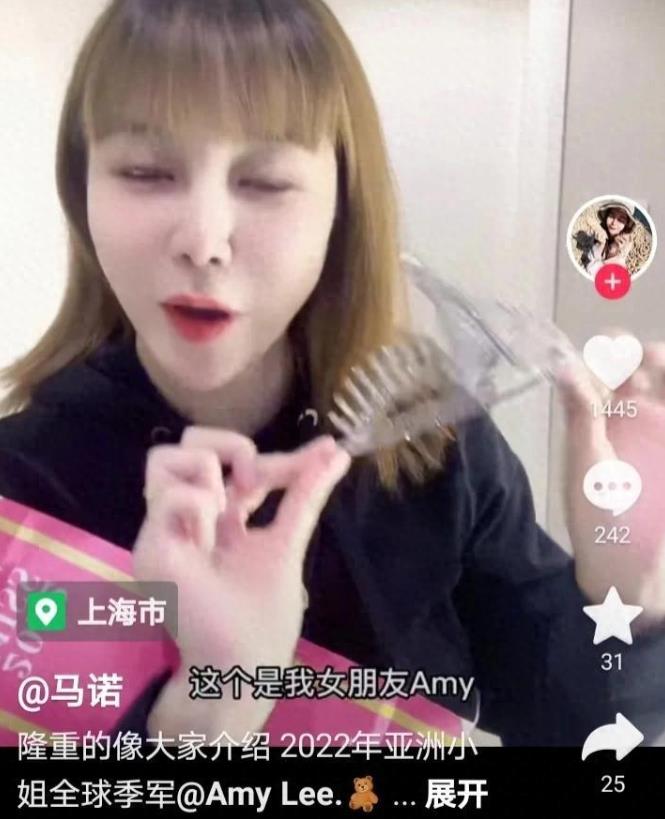Image resolution: width=665 pixels, height=819 pixels.
Task: Expand the caption with 展开
Action: point(456,795)
